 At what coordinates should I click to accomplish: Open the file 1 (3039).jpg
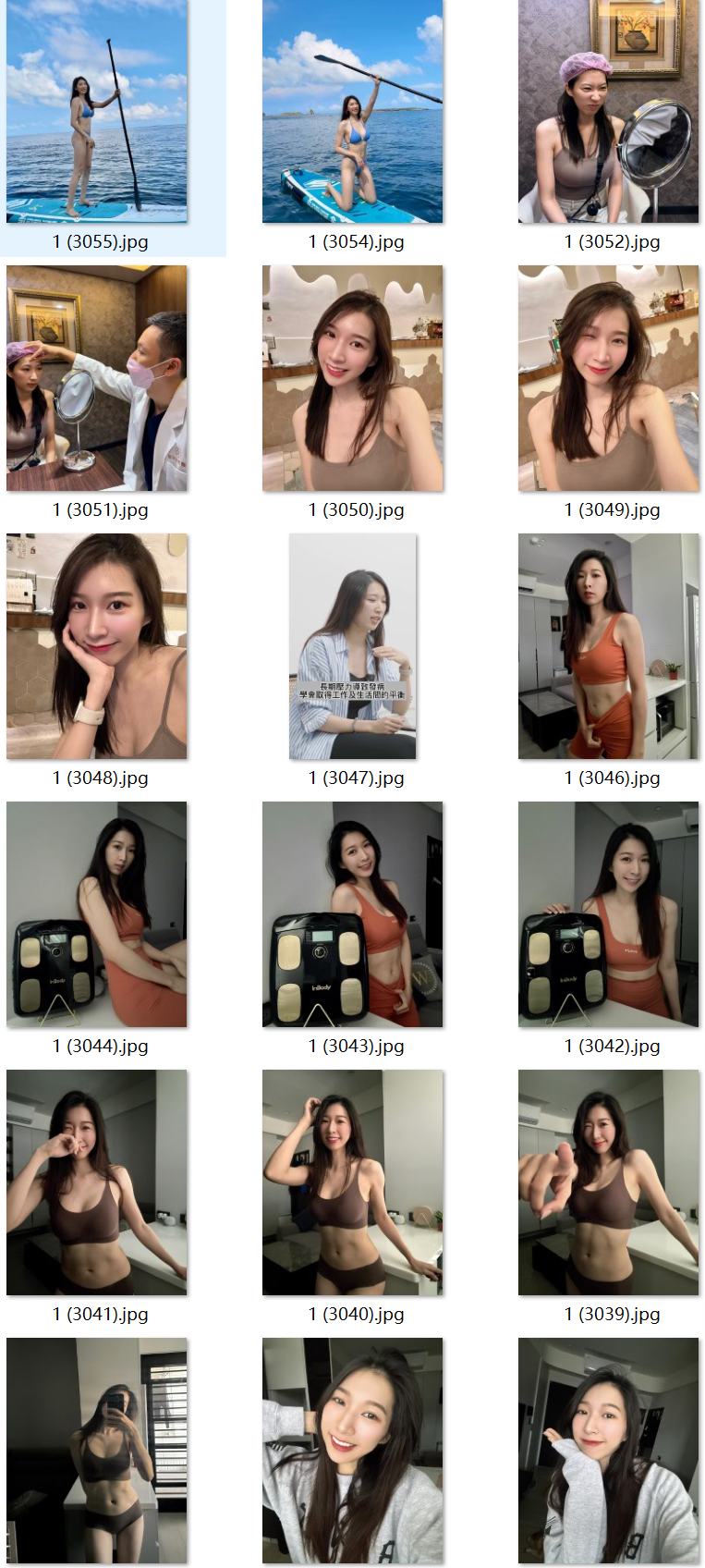608,1182
